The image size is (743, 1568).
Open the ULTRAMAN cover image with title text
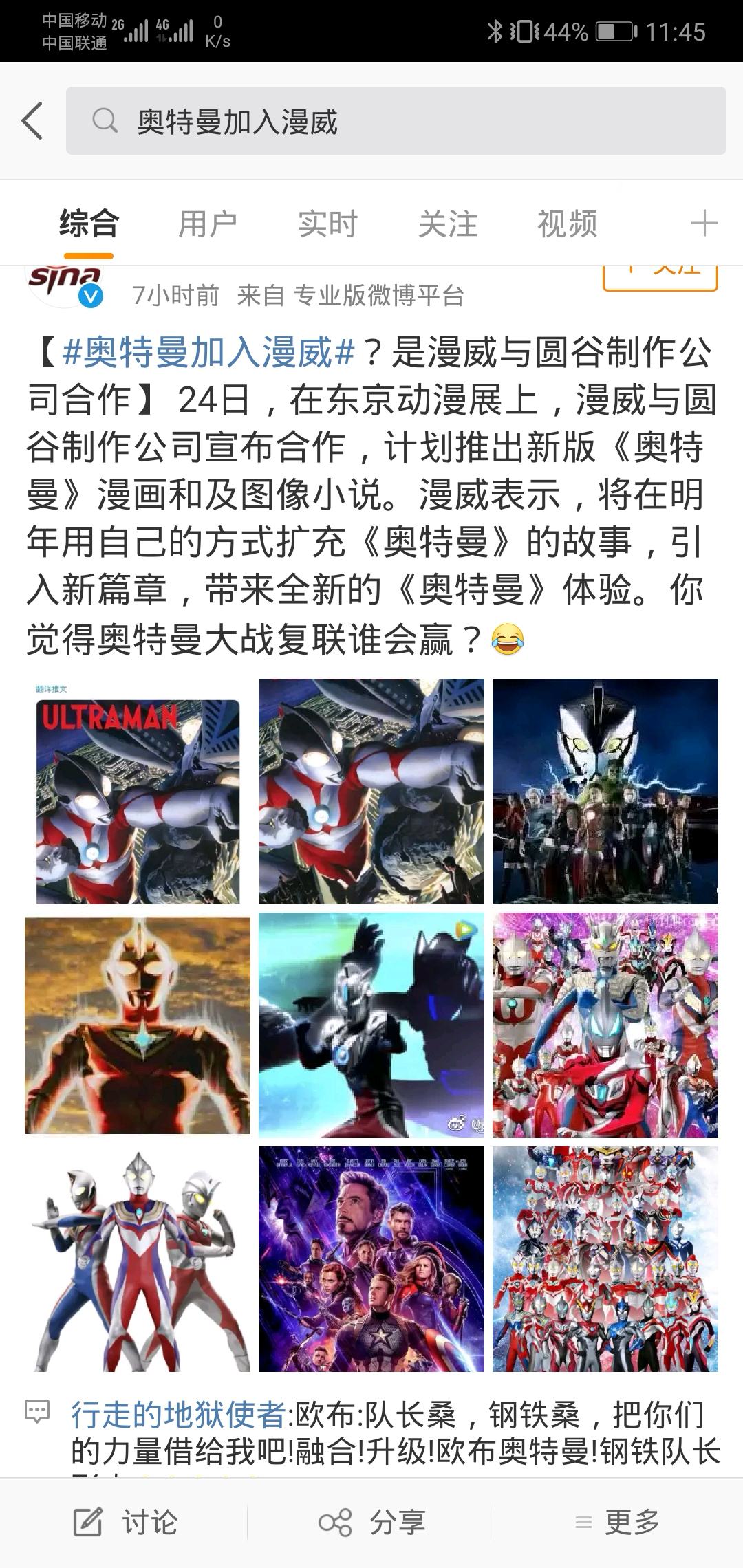(x=138, y=792)
